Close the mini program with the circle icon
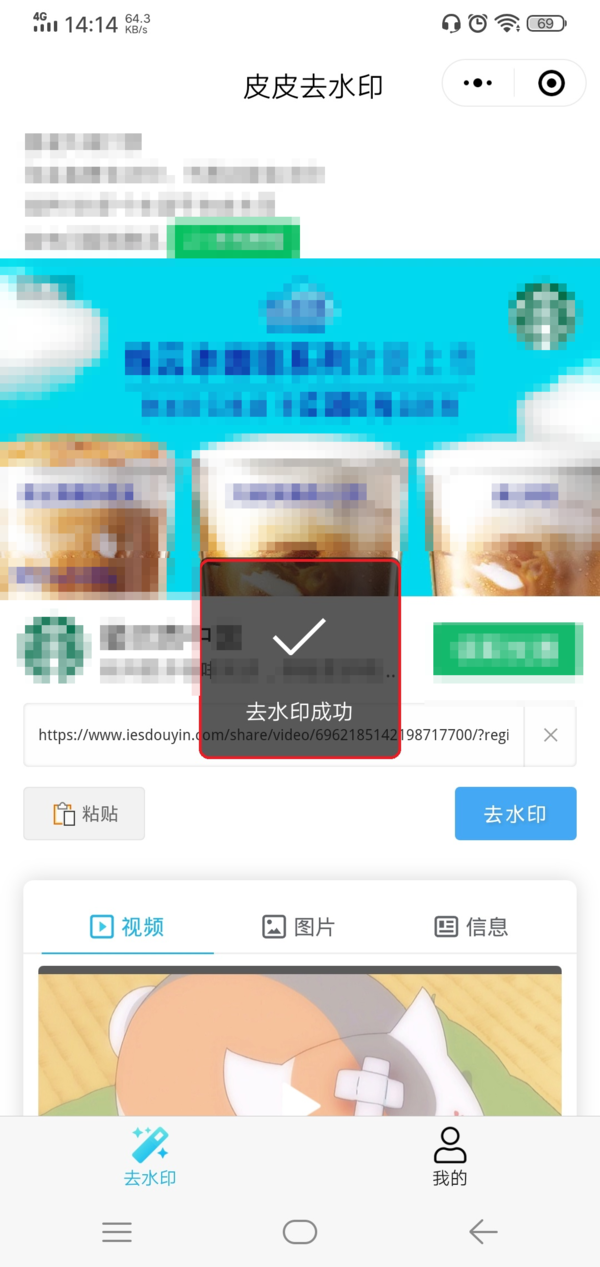This screenshot has height=1267, width=600. 551,84
